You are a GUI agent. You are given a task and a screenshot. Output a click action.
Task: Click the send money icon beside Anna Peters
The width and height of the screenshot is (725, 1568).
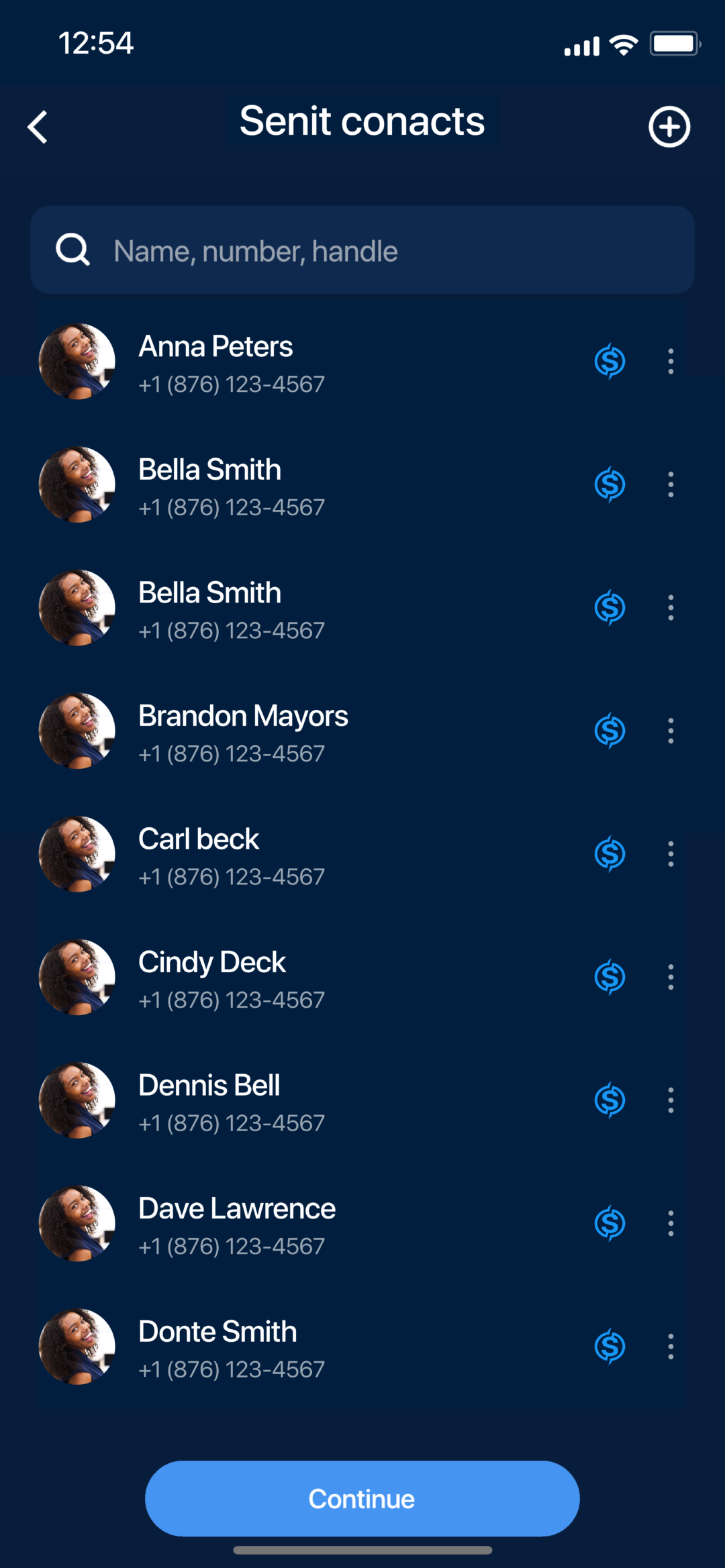coord(610,360)
